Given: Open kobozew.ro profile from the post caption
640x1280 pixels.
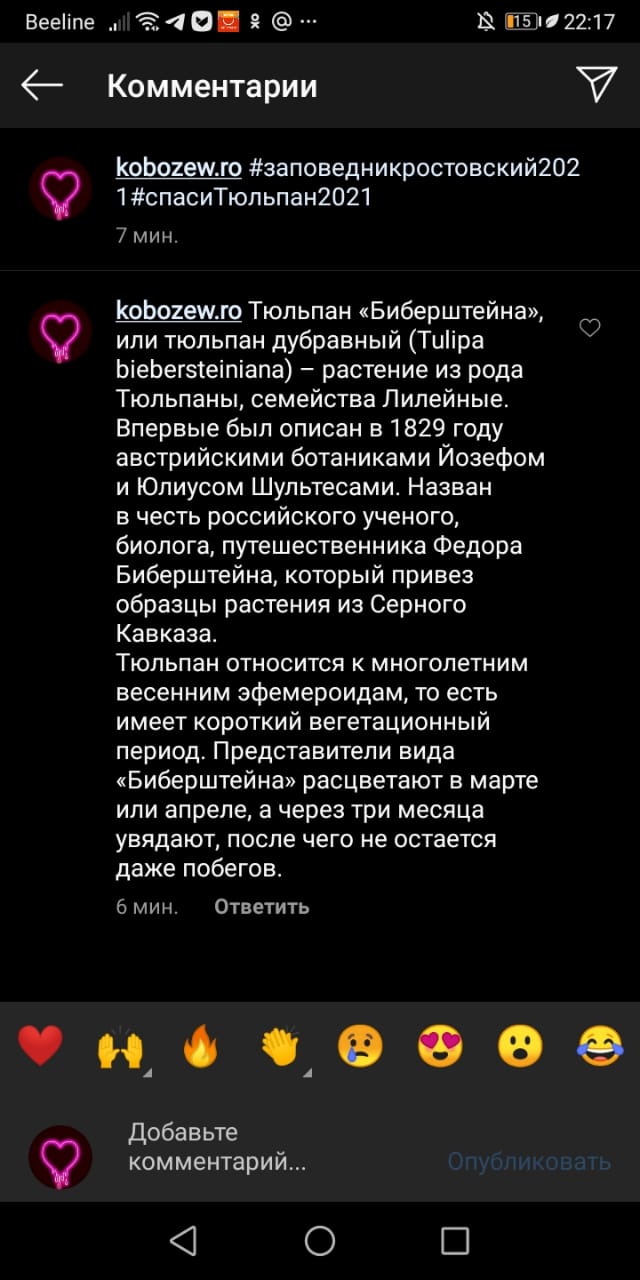Looking at the screenshot, I should (179, 168).
